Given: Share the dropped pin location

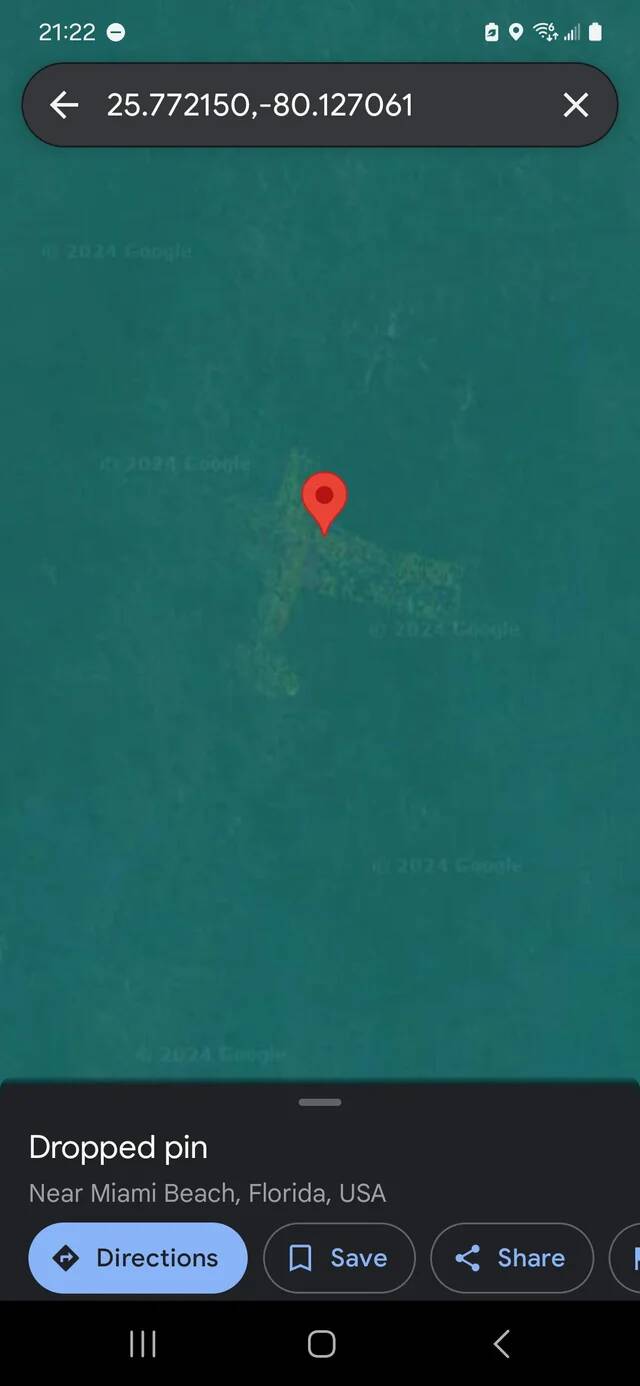Looking at the screenshot, I should pos(511,1258).
